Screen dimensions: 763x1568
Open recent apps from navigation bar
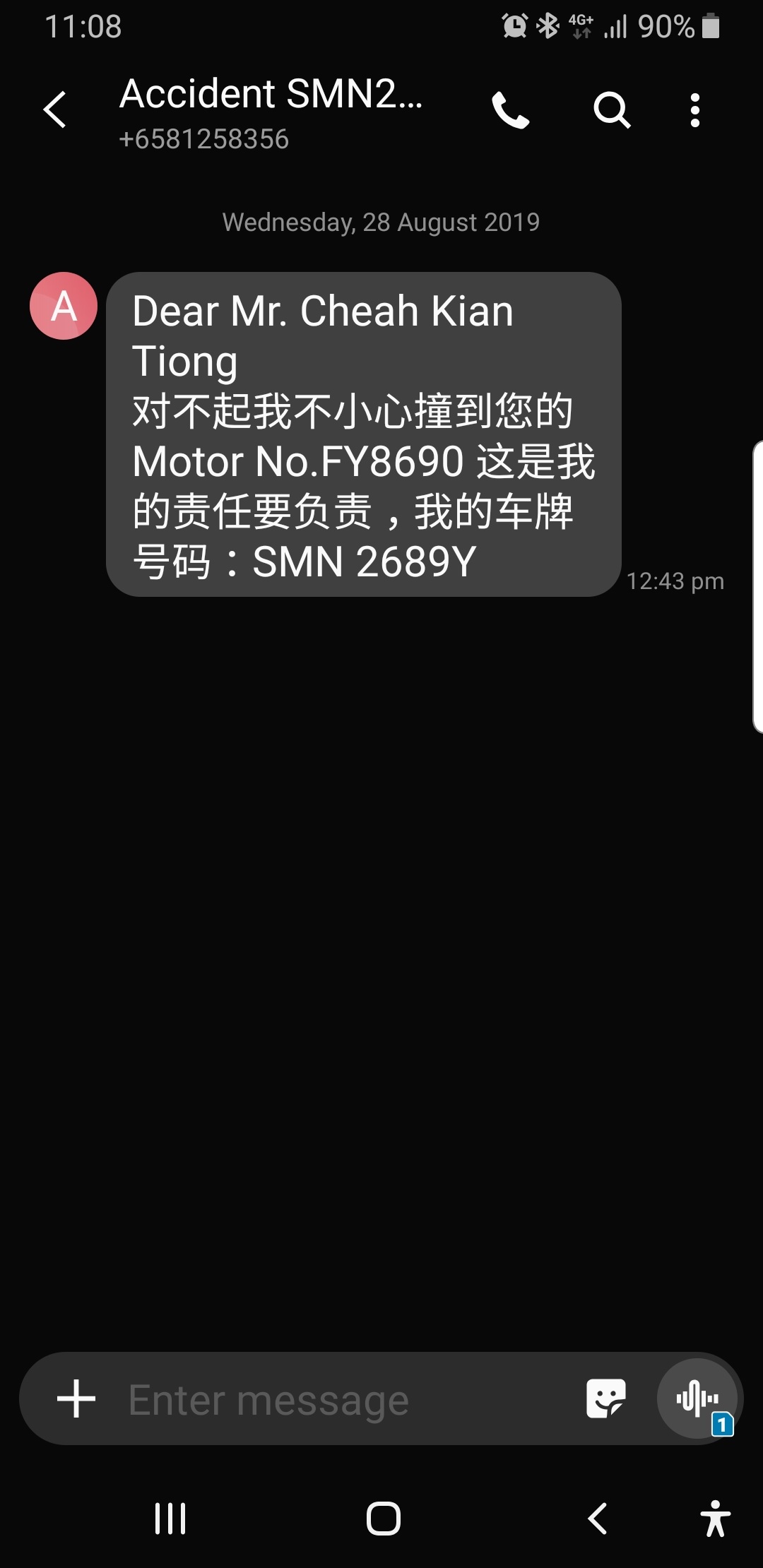170,1518
